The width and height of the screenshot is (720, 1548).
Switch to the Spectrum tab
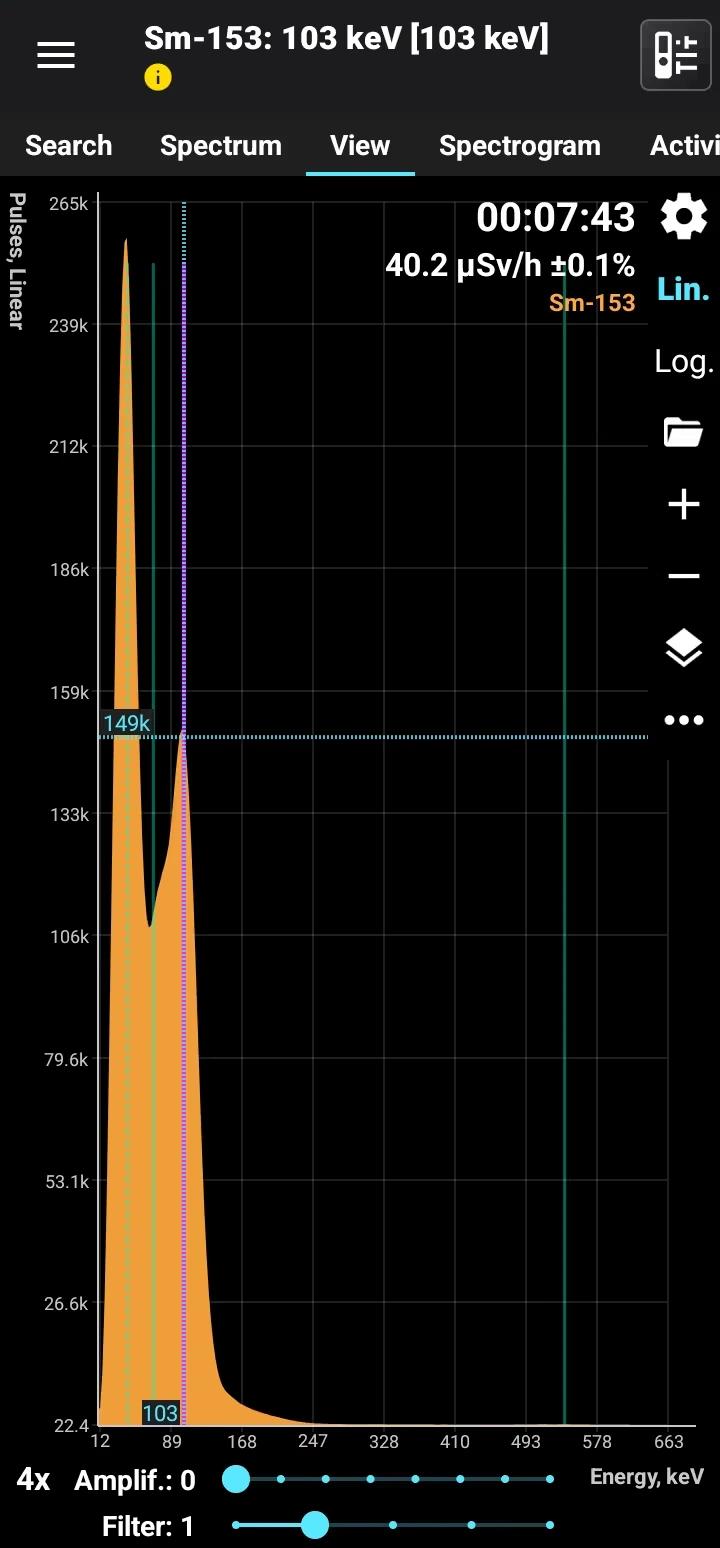[221, 146]
